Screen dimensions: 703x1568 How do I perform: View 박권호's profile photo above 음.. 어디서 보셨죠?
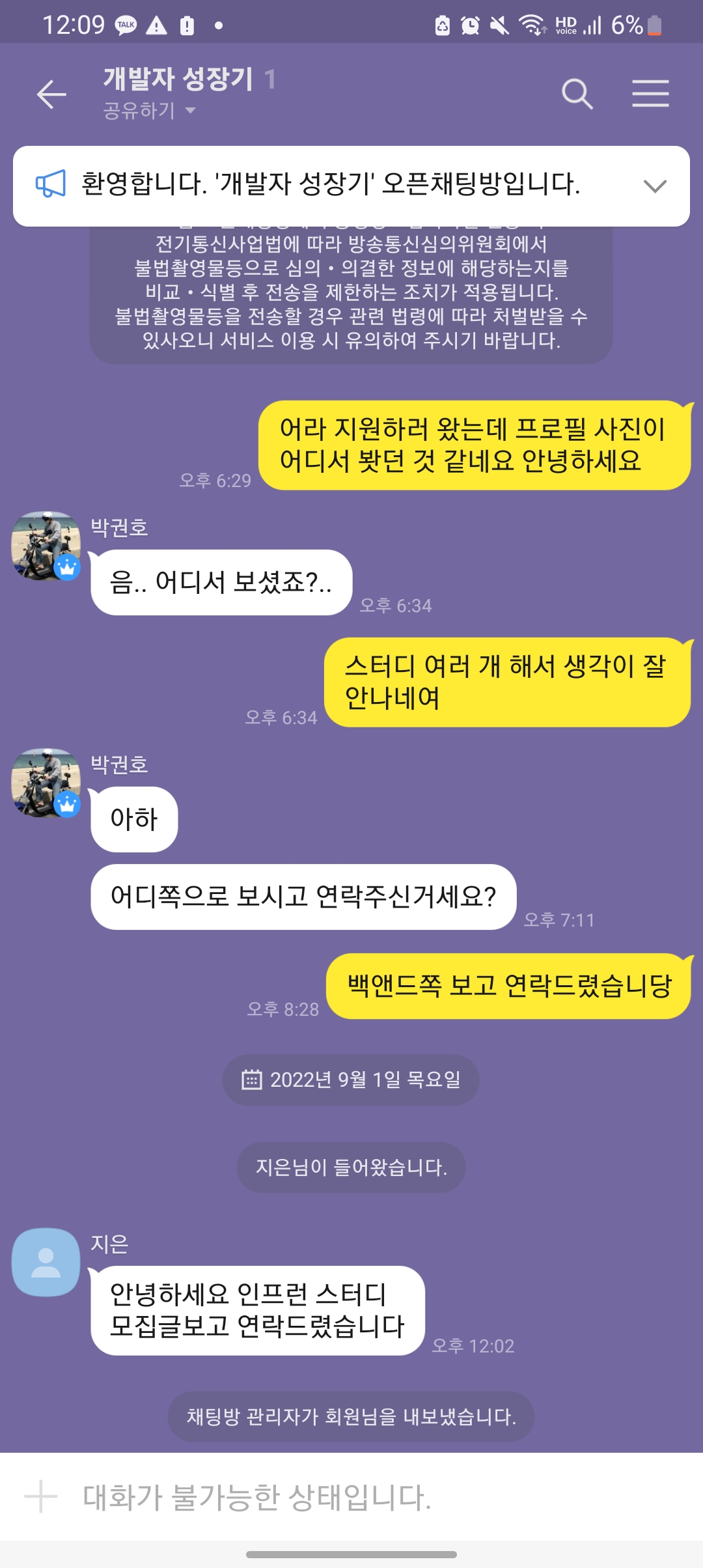pyautogui.click(x=46, y=546)
